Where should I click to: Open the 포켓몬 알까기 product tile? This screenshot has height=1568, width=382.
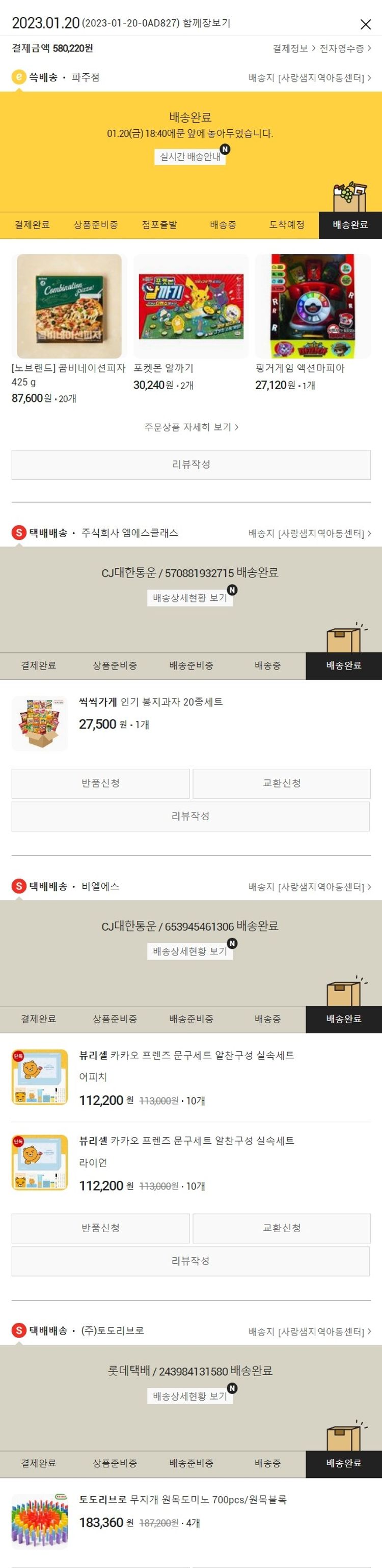click(190, 306)
